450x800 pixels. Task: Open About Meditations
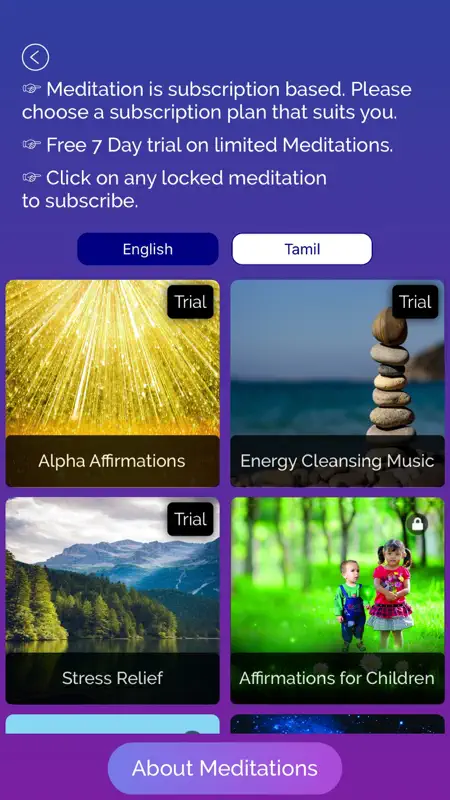pos(225,768)
